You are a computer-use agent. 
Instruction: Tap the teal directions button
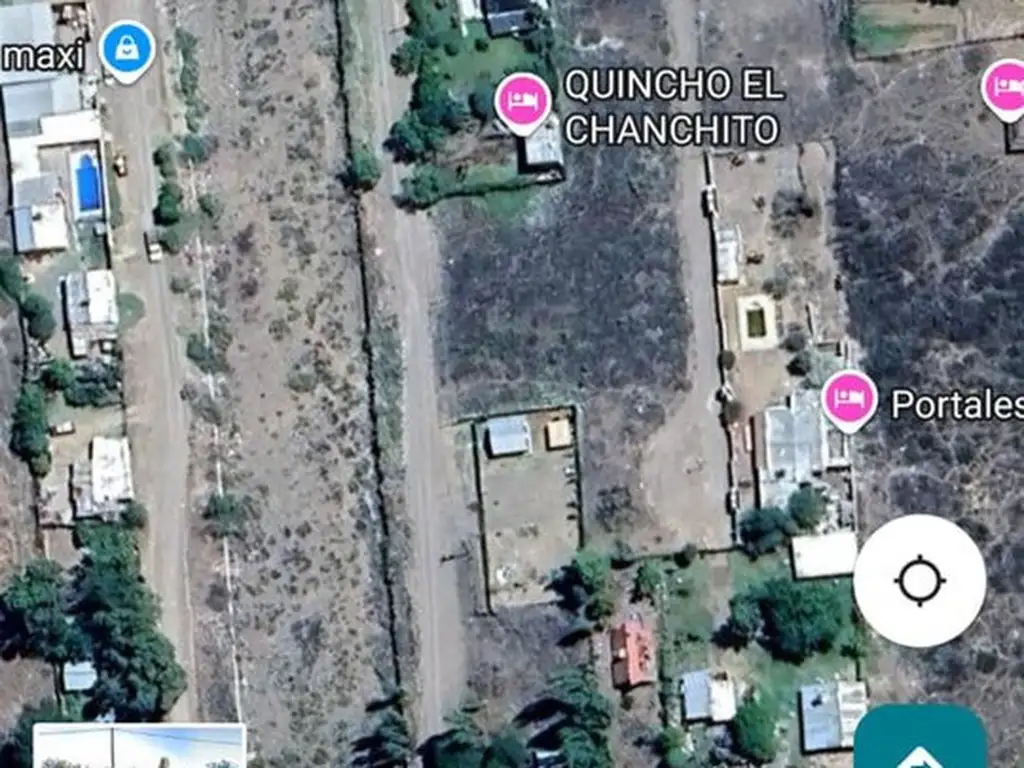pyautogui.click(x=920, y=740)
